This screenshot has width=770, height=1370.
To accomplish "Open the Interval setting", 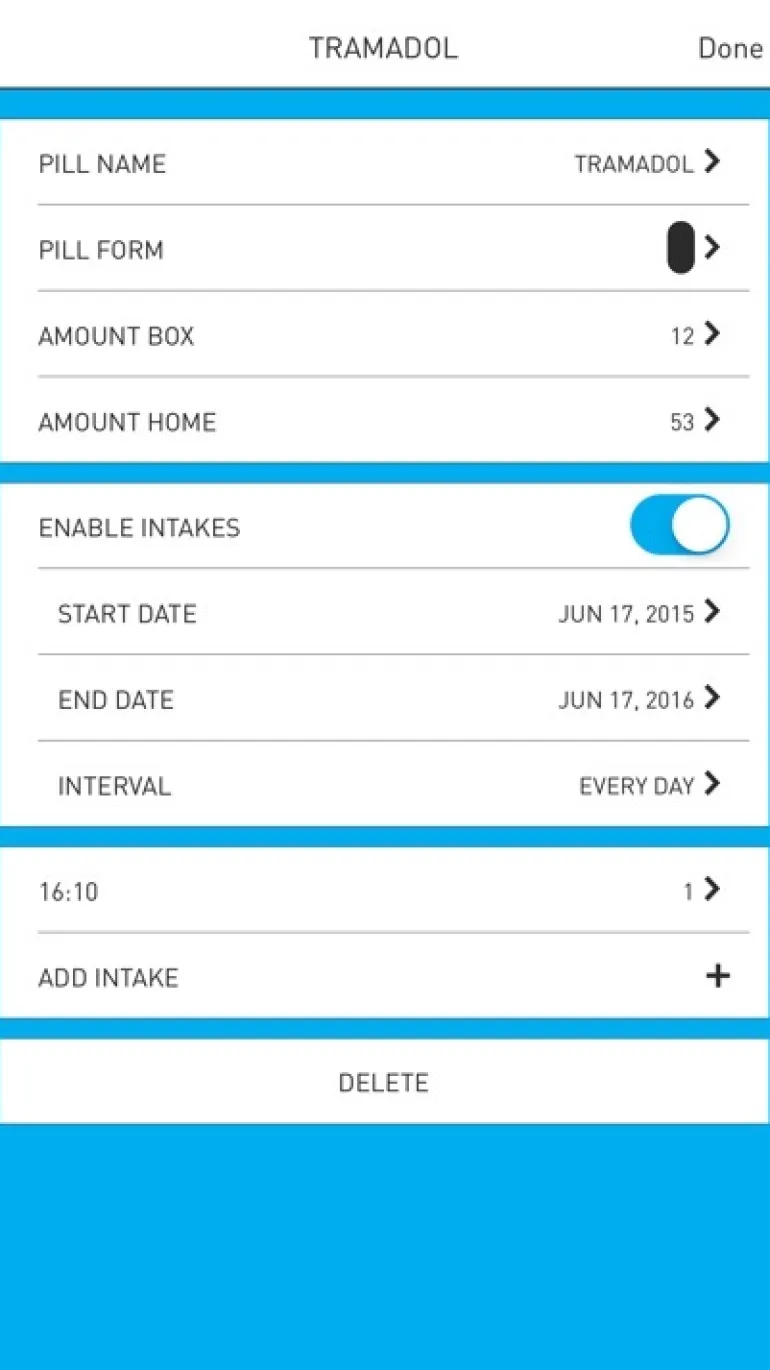I will click(385, 785).
